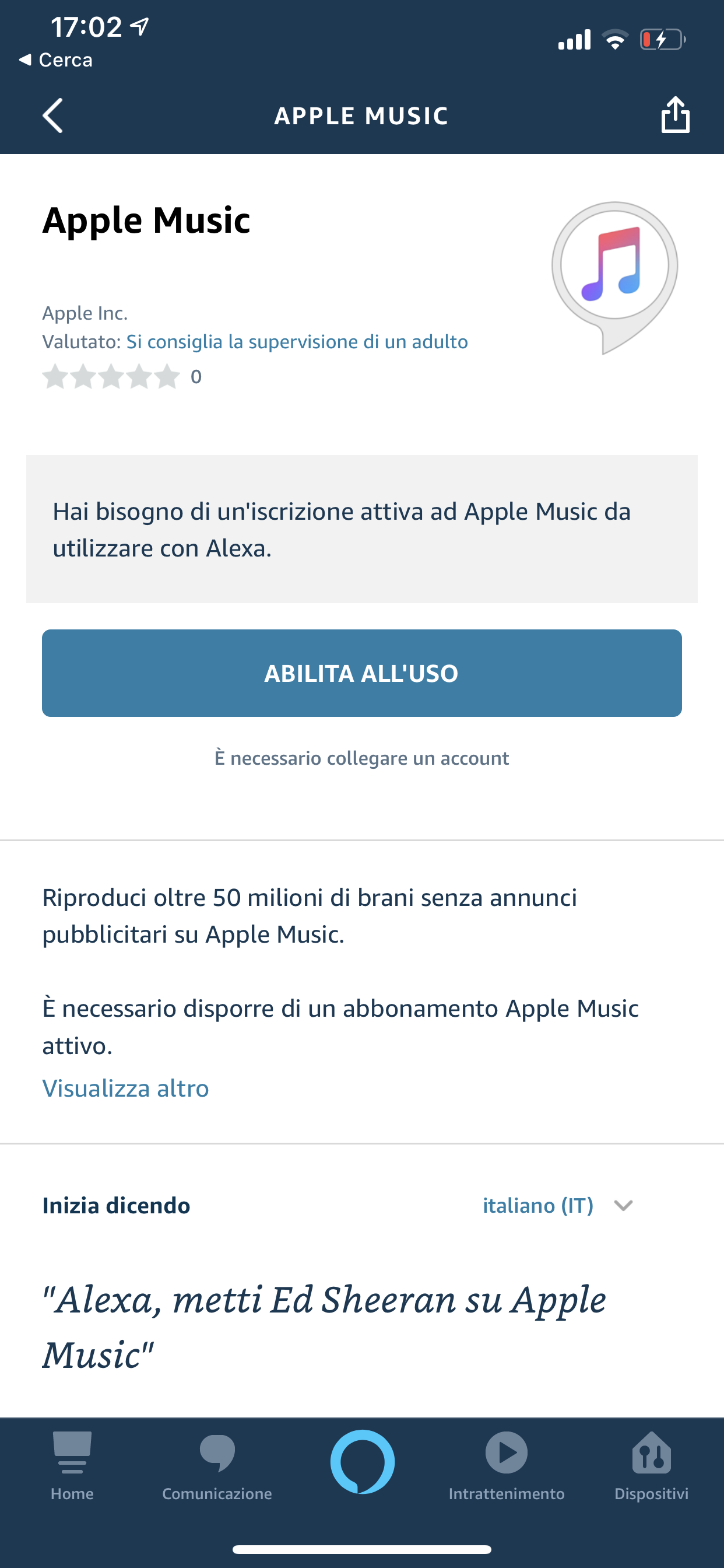The height and width of the screenshot is (1568, 724).
Task: Expand description with Visualizza altro
Action: click(125, 1088)
